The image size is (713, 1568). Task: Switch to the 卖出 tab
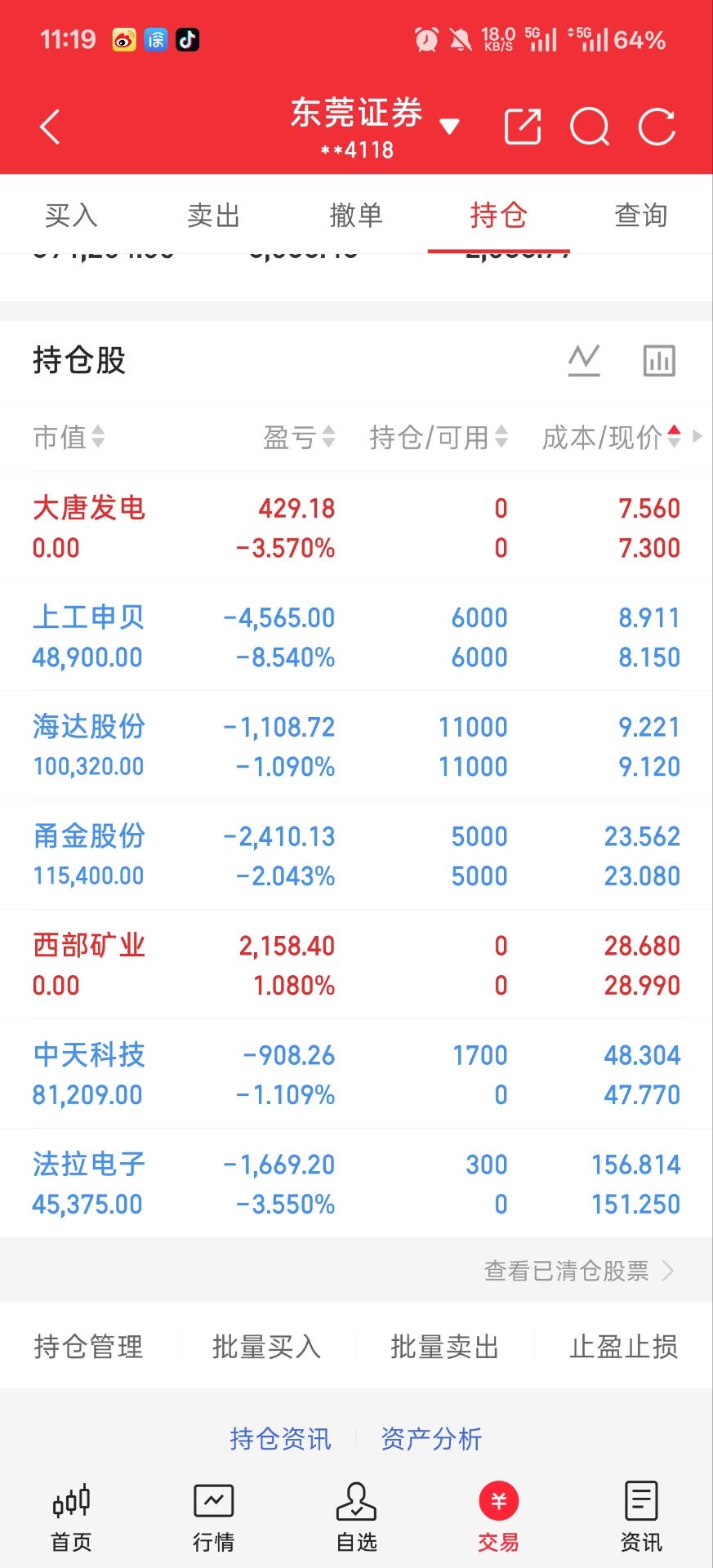pos(213,216)
